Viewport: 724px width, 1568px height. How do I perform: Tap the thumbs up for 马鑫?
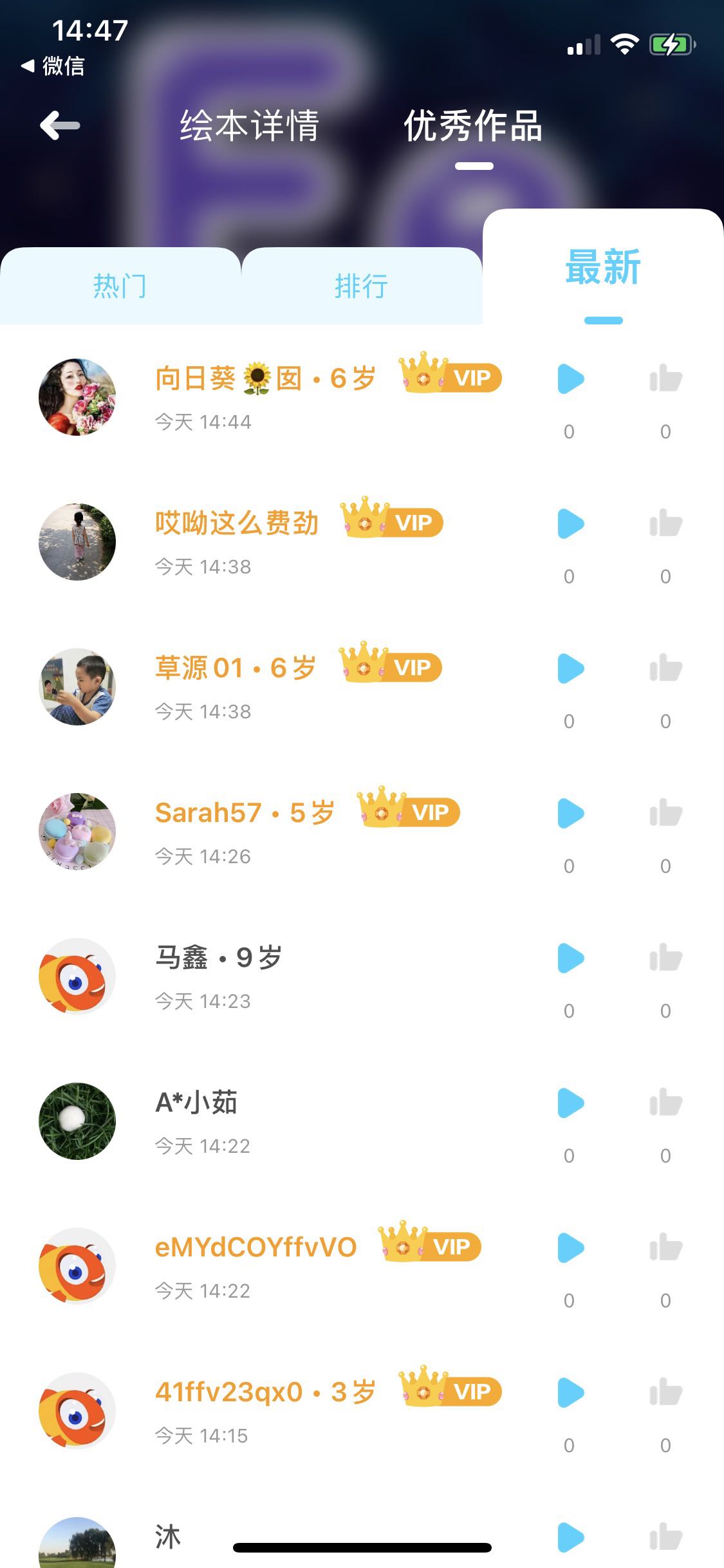tap(665, 958)
